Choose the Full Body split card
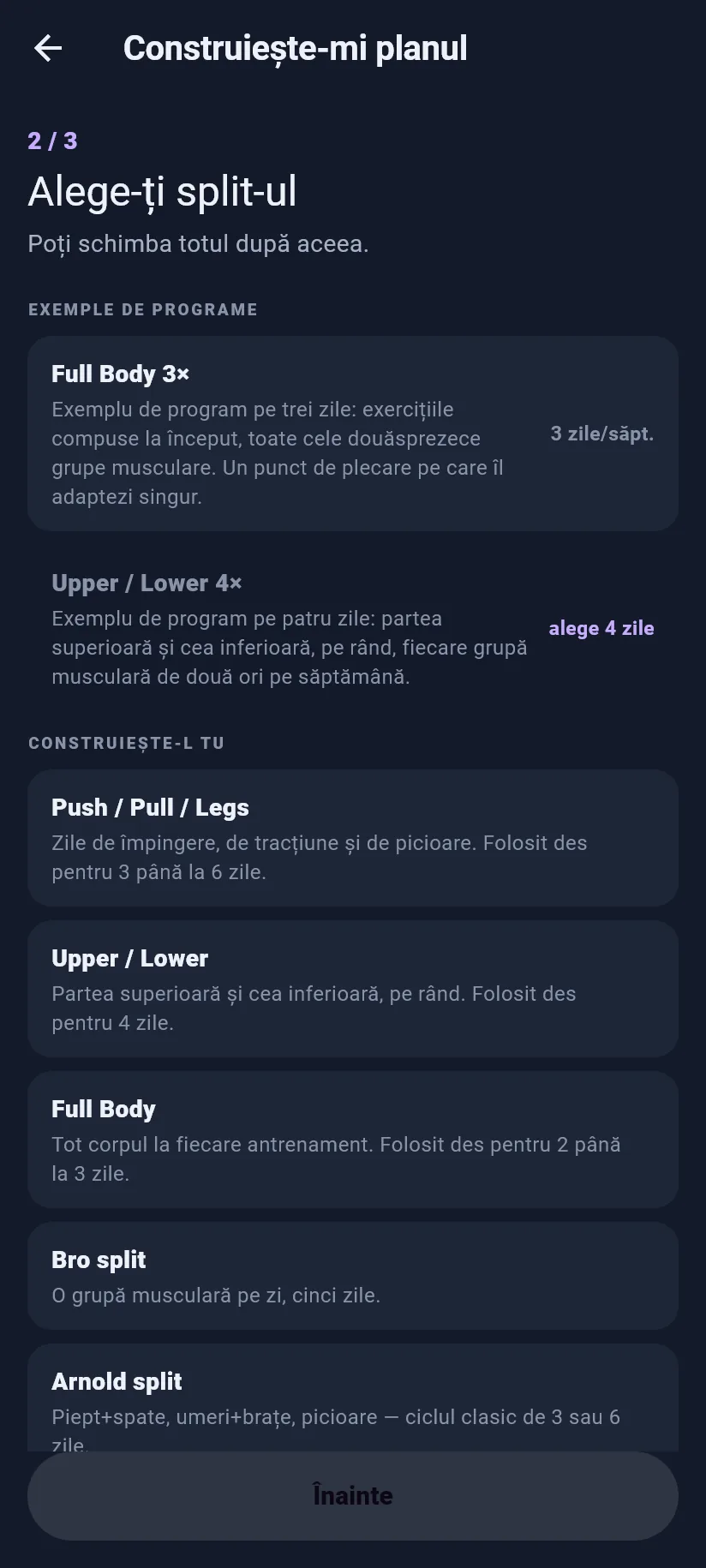The width and height of the screenshot is (706, 1568). 353,1140
